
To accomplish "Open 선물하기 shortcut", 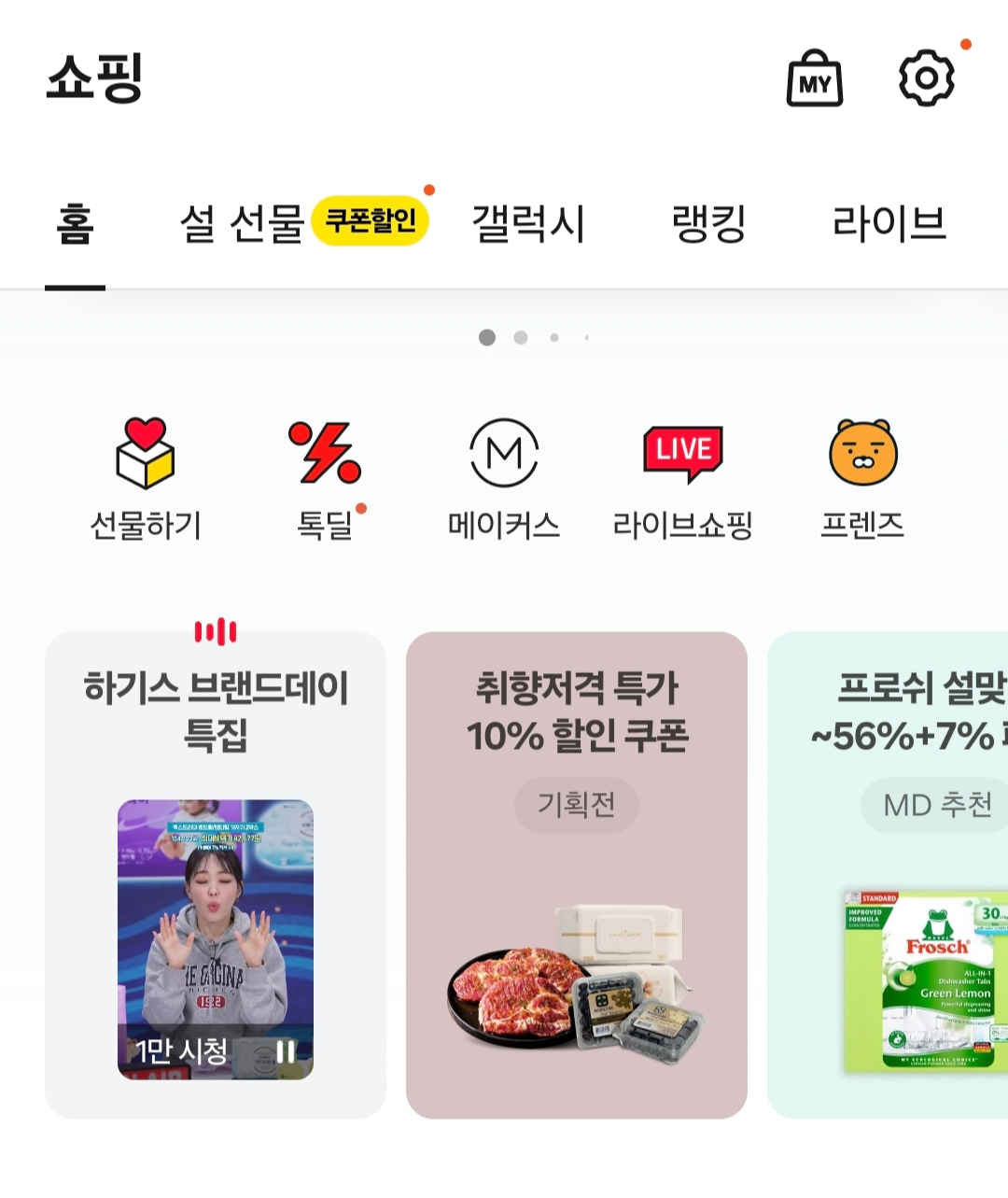I will pyautogui.click(x=146, y=478).
